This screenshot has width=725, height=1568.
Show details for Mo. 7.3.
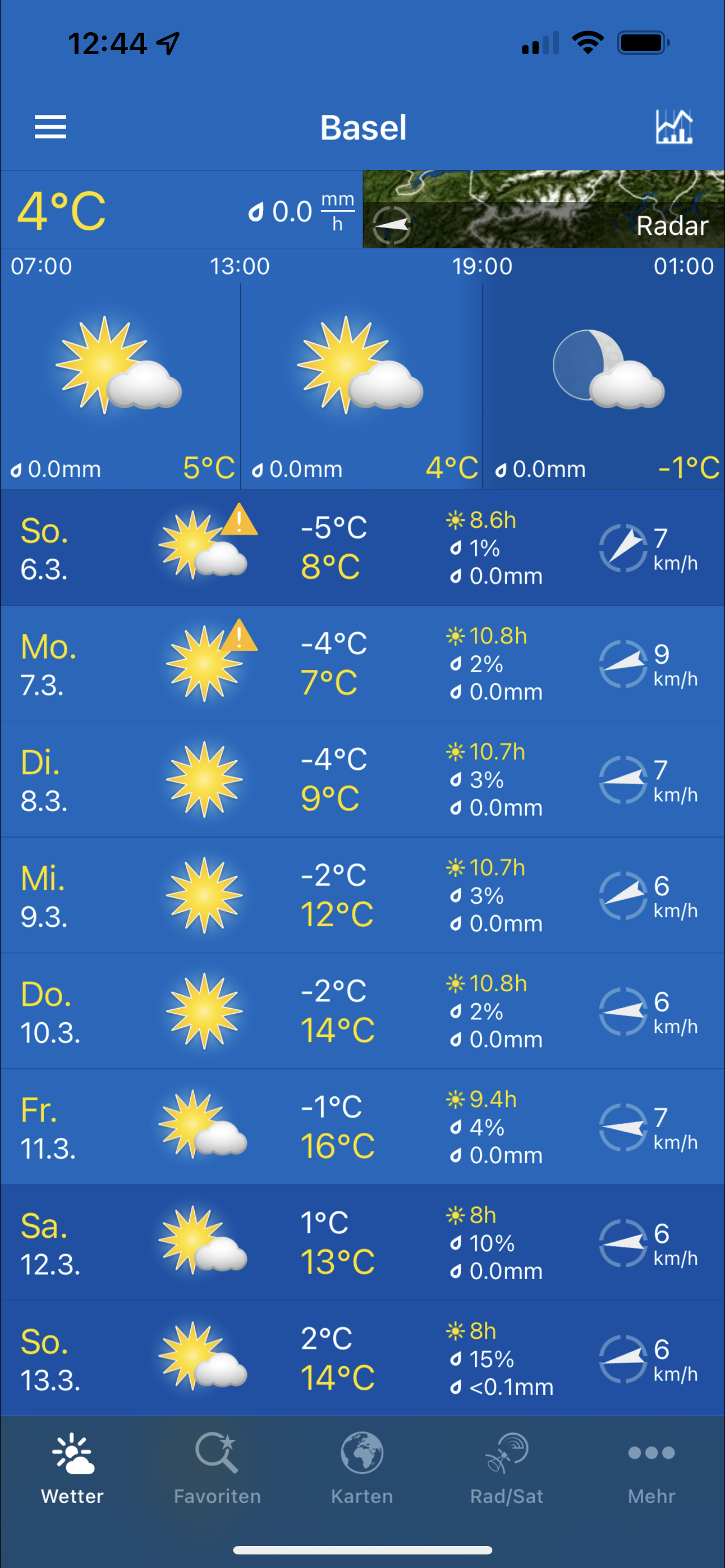click(x=362, y=663)
